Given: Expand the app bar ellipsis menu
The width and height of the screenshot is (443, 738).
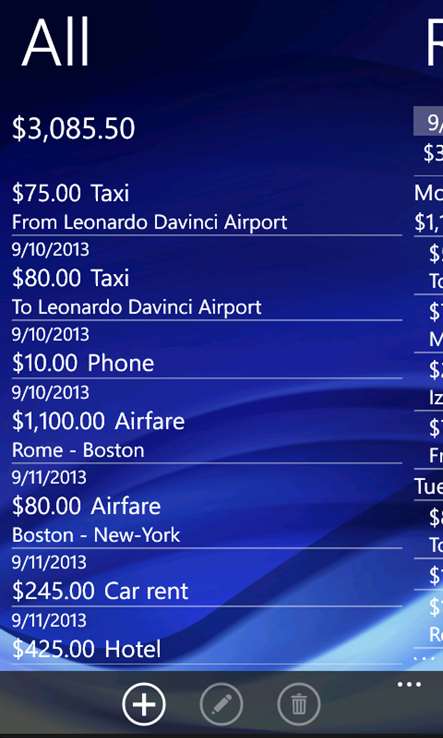Looking at the screenshot, I should [x=409, y=684].
